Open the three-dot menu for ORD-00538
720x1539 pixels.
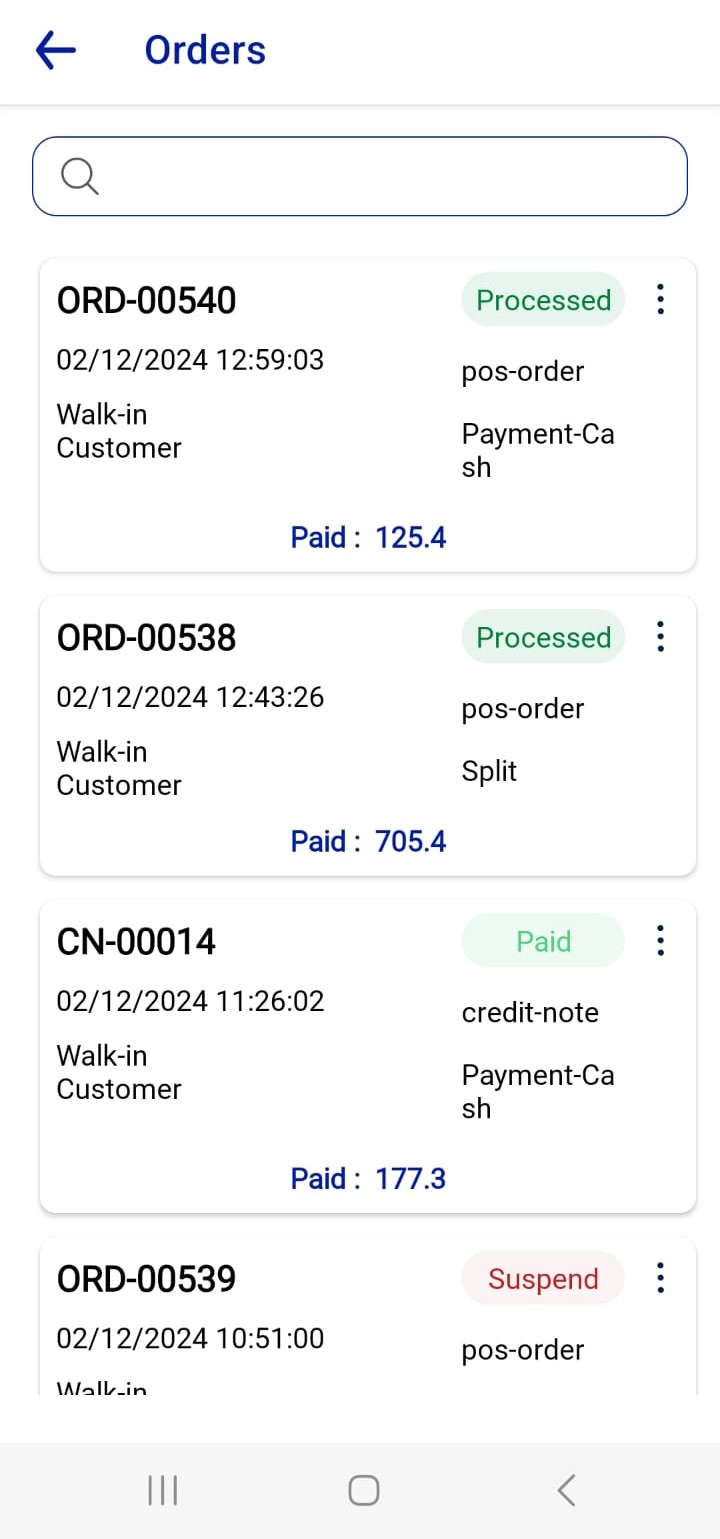click(660, 637)
